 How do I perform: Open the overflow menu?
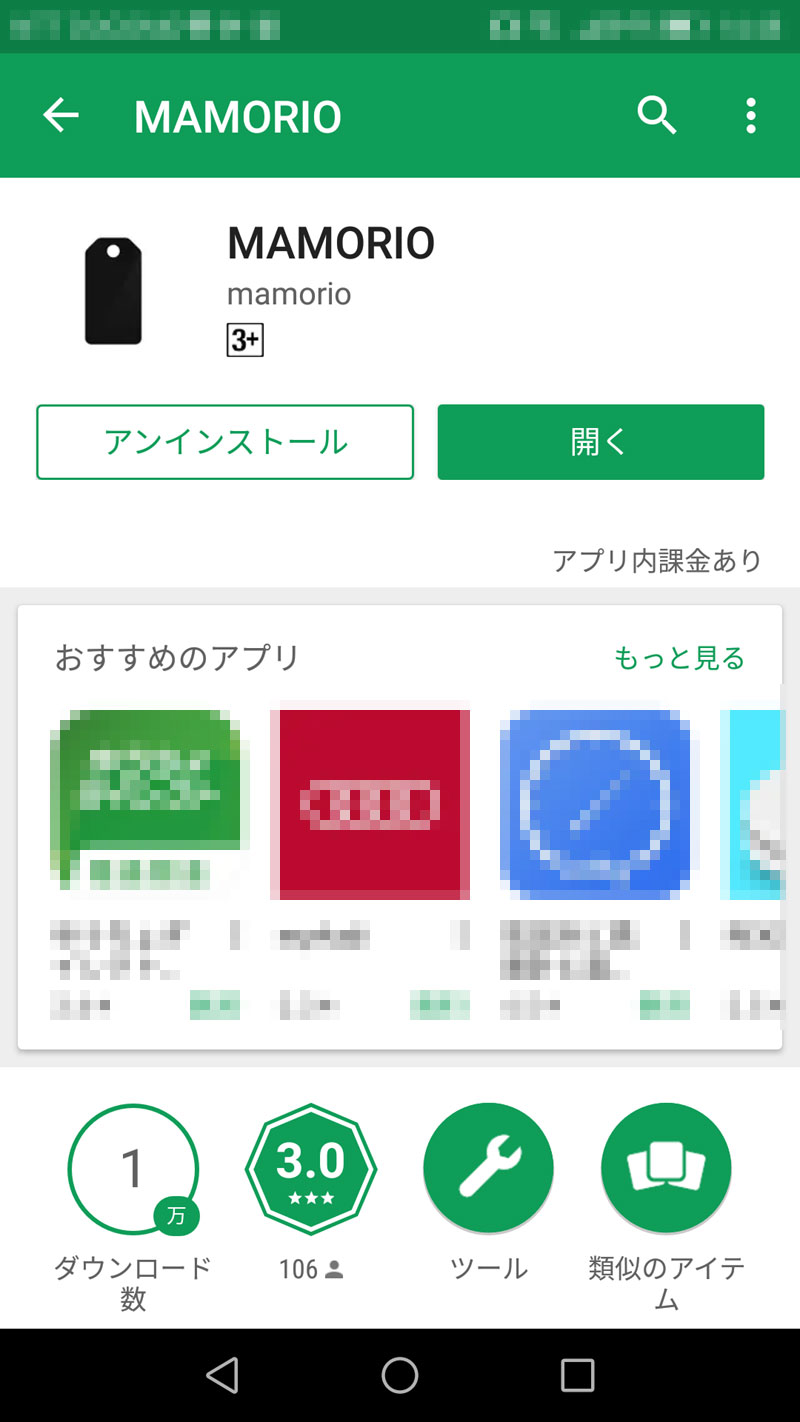751,116
